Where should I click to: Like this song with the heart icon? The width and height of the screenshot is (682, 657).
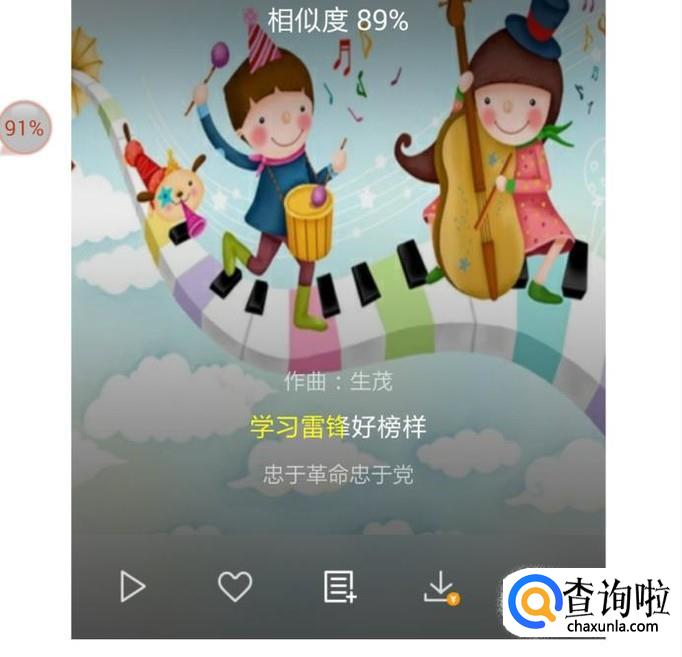coord(235,586)
